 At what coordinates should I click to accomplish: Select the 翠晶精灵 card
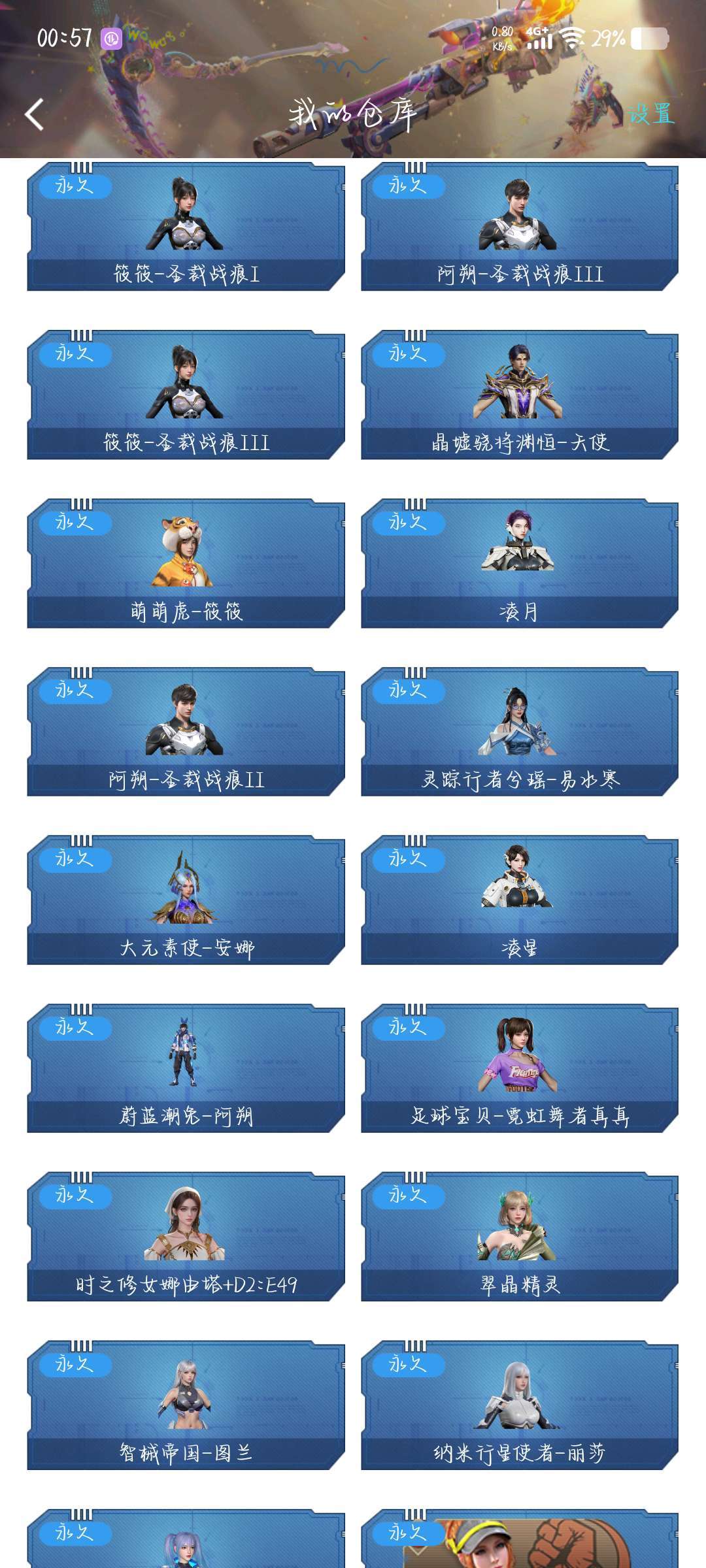(x=519, y=1237)
